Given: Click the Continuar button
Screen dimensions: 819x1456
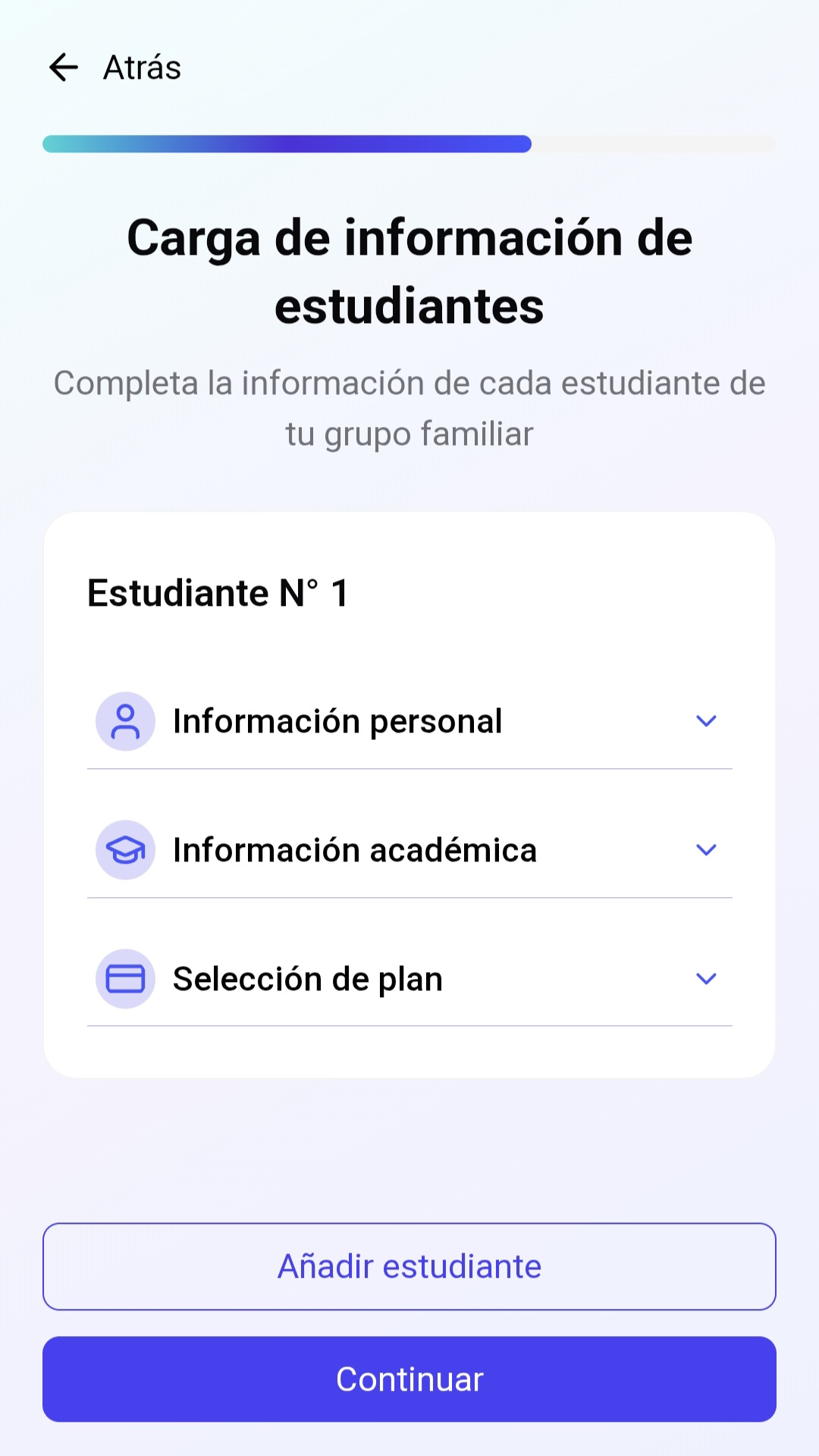Looking at the screenshot, I should pyautogui.click(x=409, y=1379).
